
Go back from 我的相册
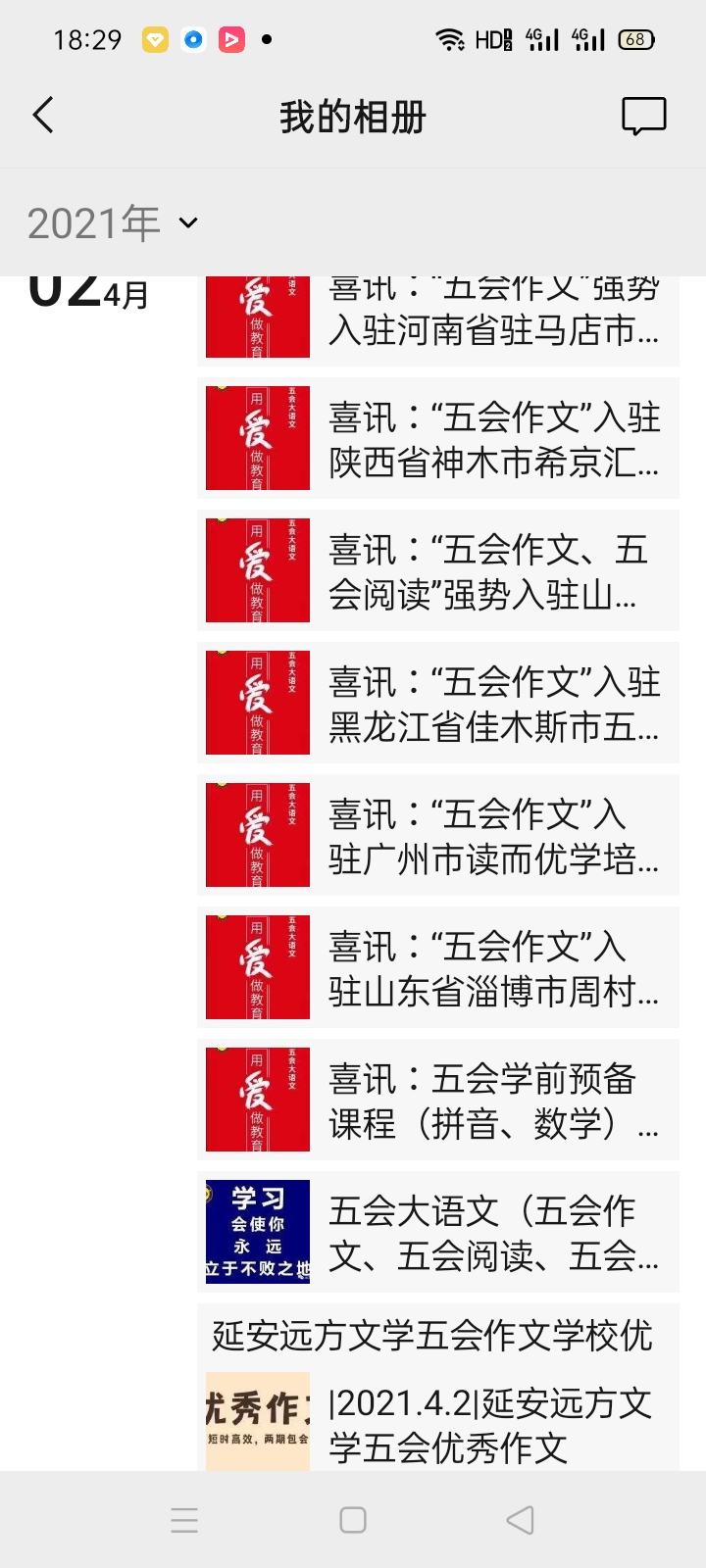(43, 116)
